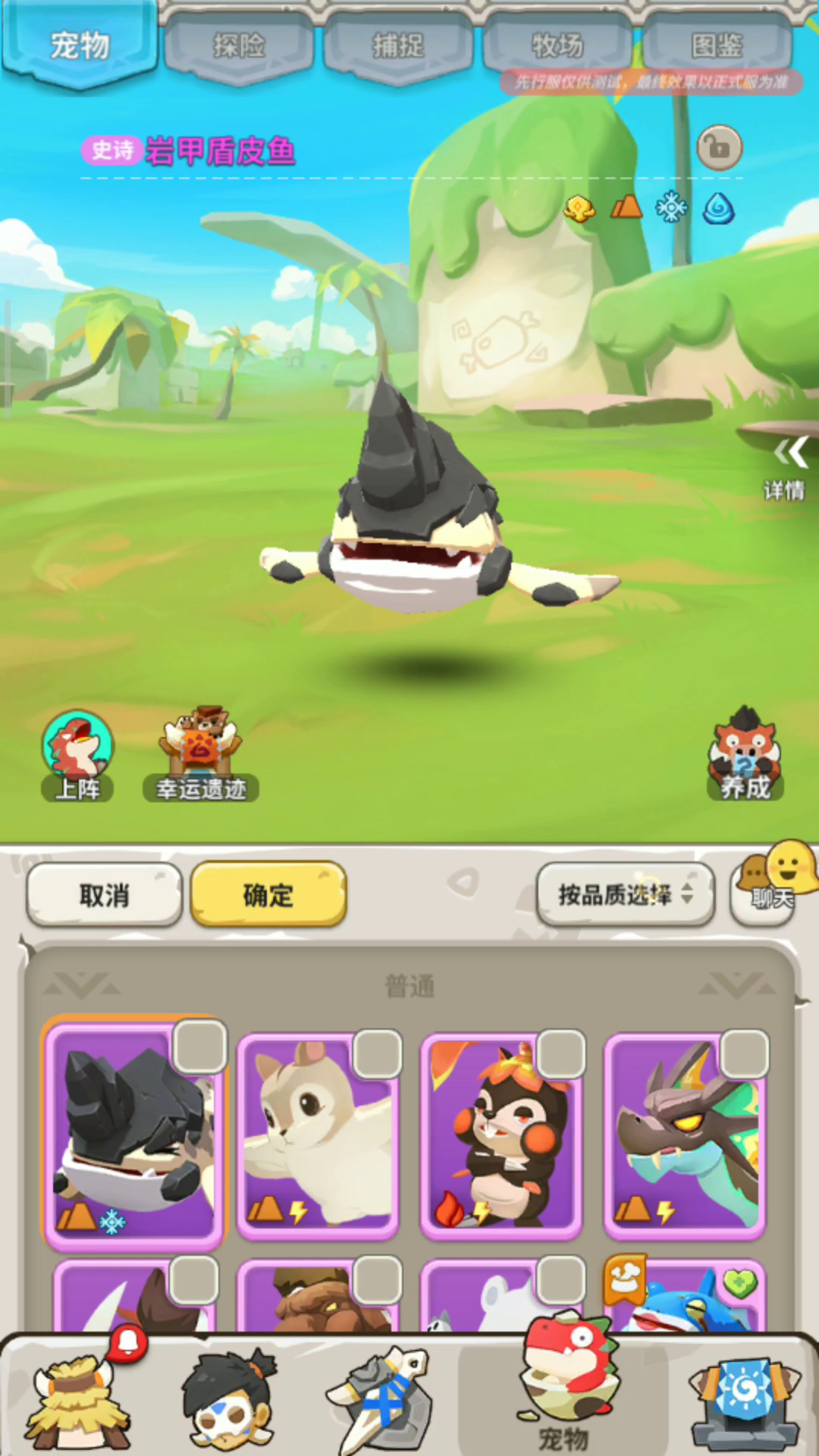Screen dimensions: 819x1456
Task: Tap 取消 to cancel selection
Action: tap(105, 895)
